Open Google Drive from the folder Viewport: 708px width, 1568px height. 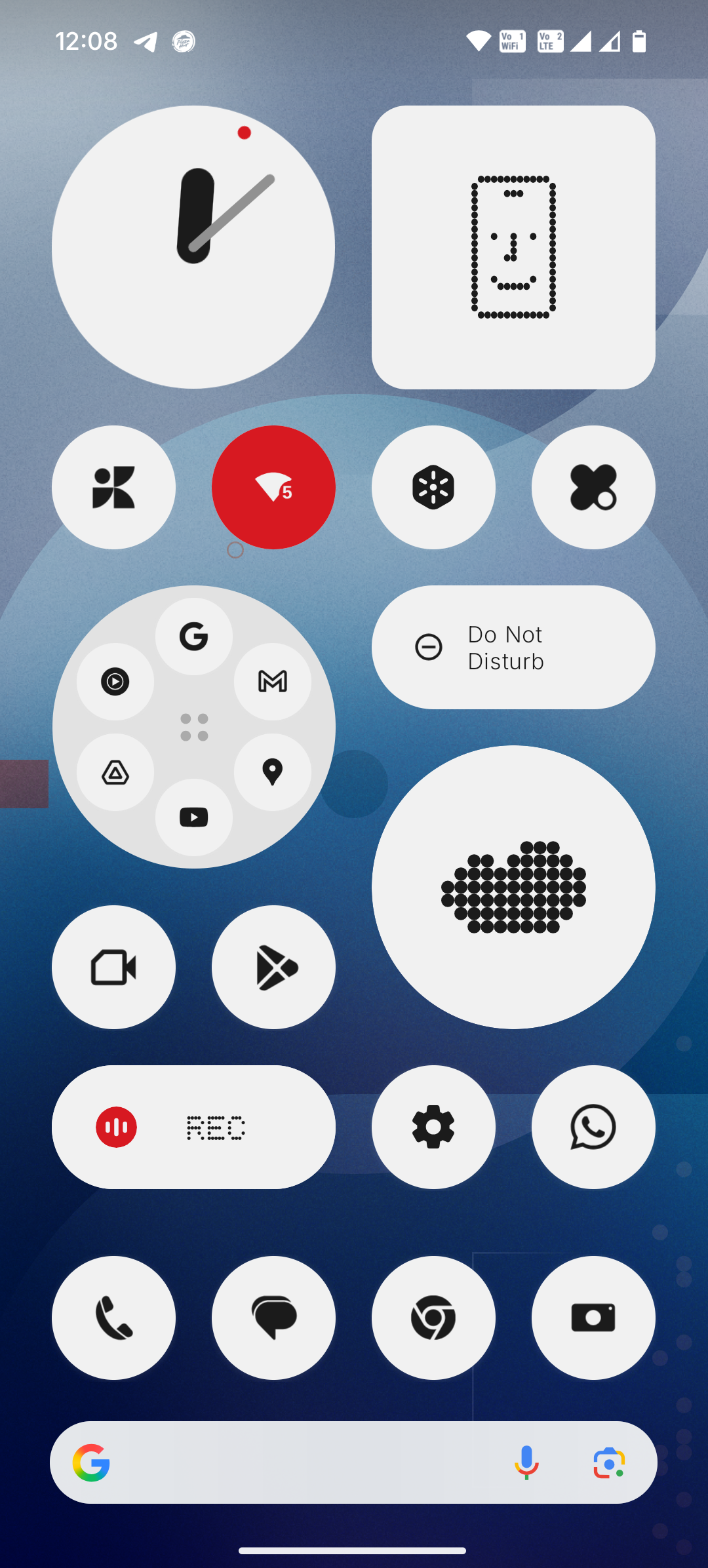[115, 773]
